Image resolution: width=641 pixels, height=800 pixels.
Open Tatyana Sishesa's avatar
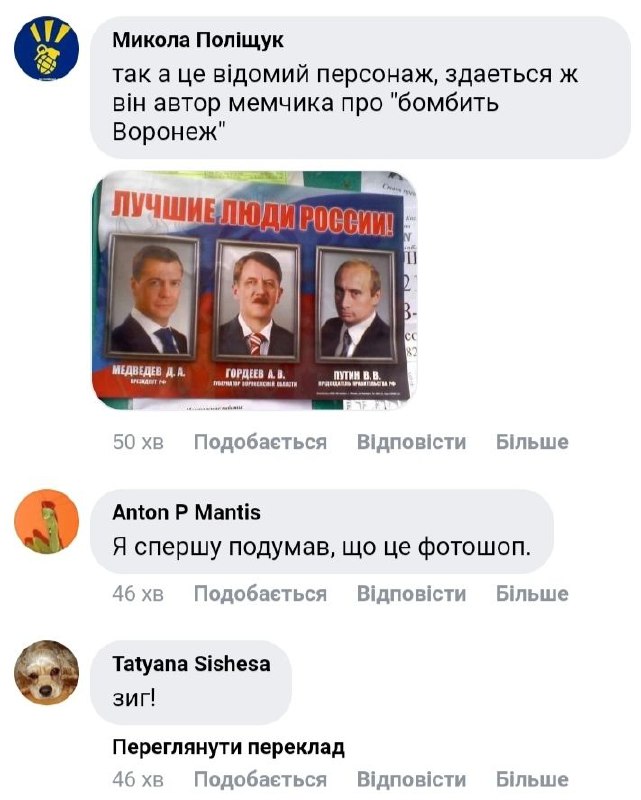(x=46, y=673)
